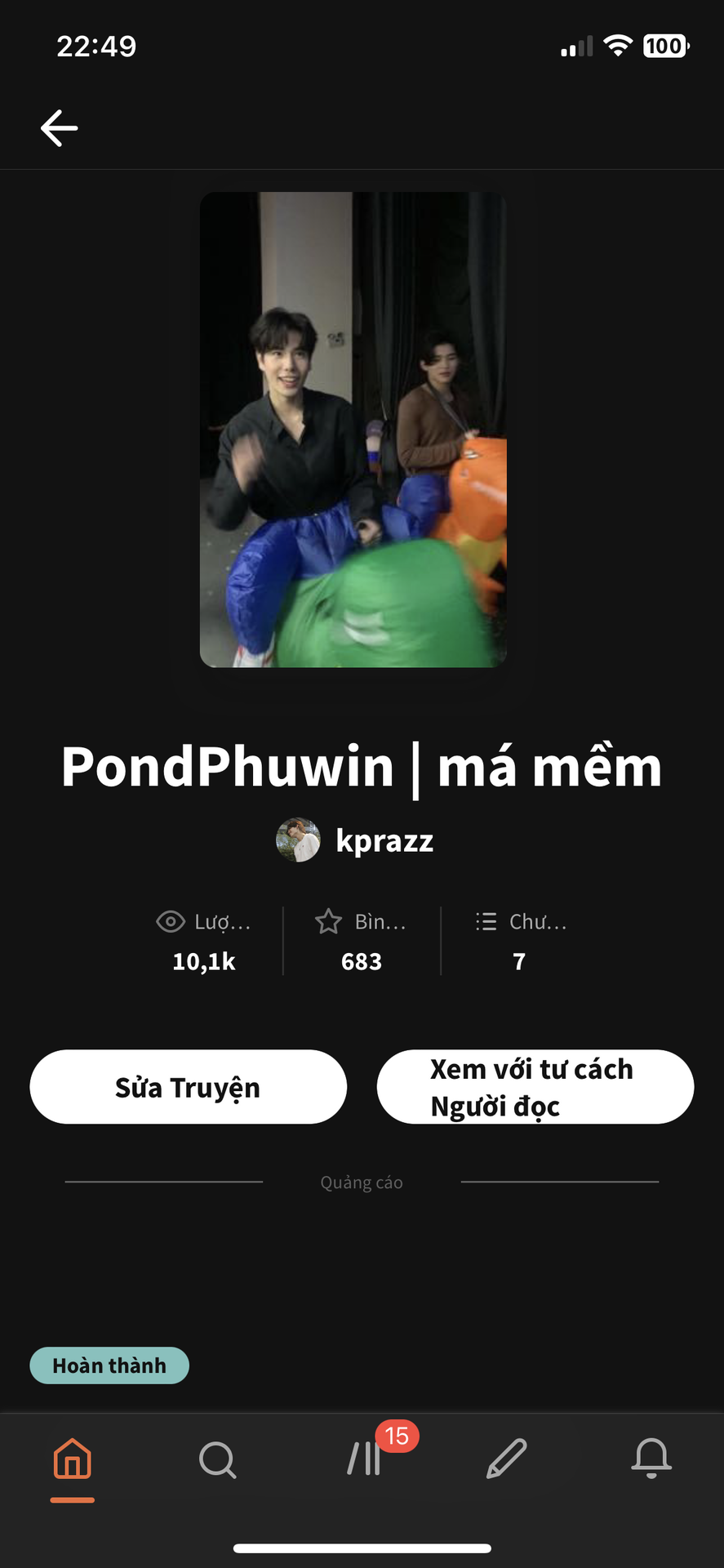Tap the Hoàn thành tag
Viewport: 724px width, 1568px height.
pos(109,1365)
